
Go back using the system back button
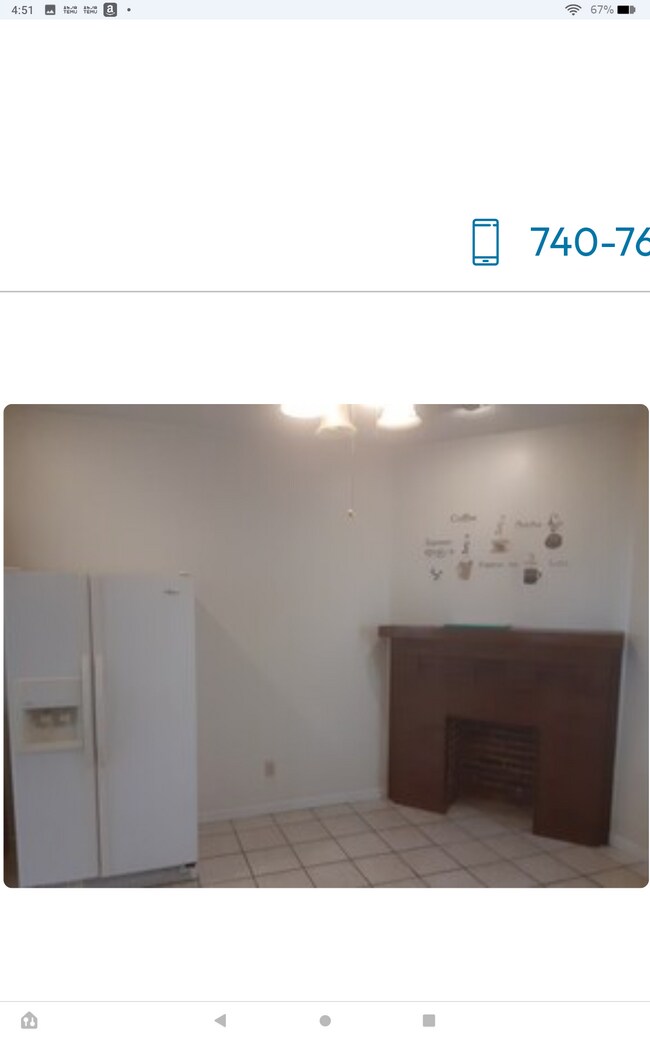220,1020
